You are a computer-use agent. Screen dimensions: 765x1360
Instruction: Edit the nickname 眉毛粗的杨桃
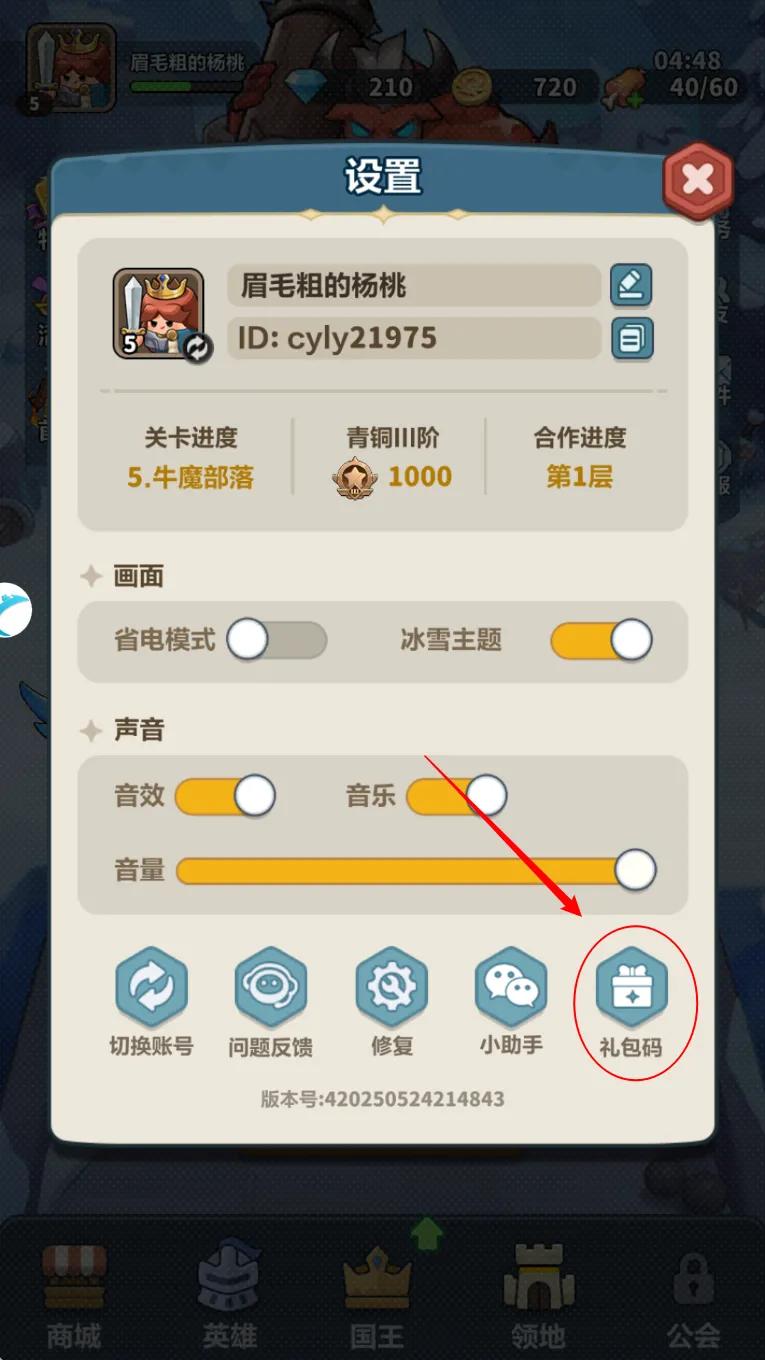click(x=631, y=286)
